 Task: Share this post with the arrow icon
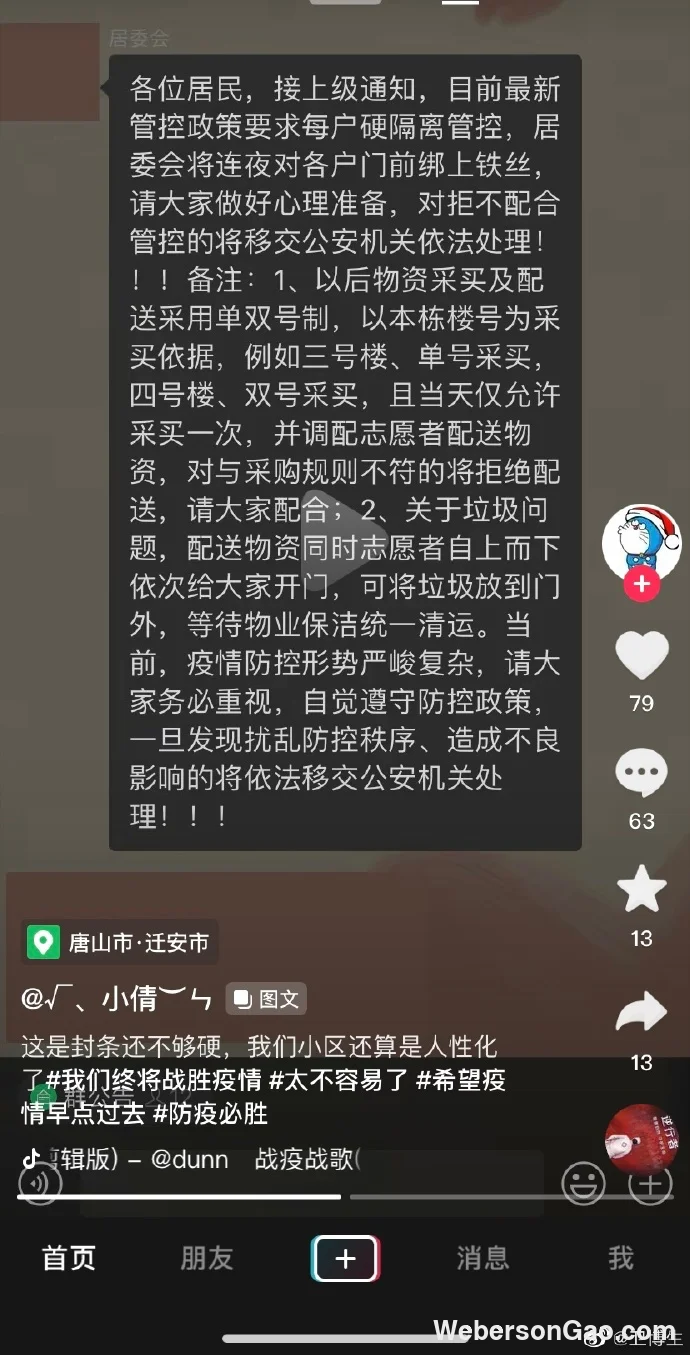(x=641, y=1012)
